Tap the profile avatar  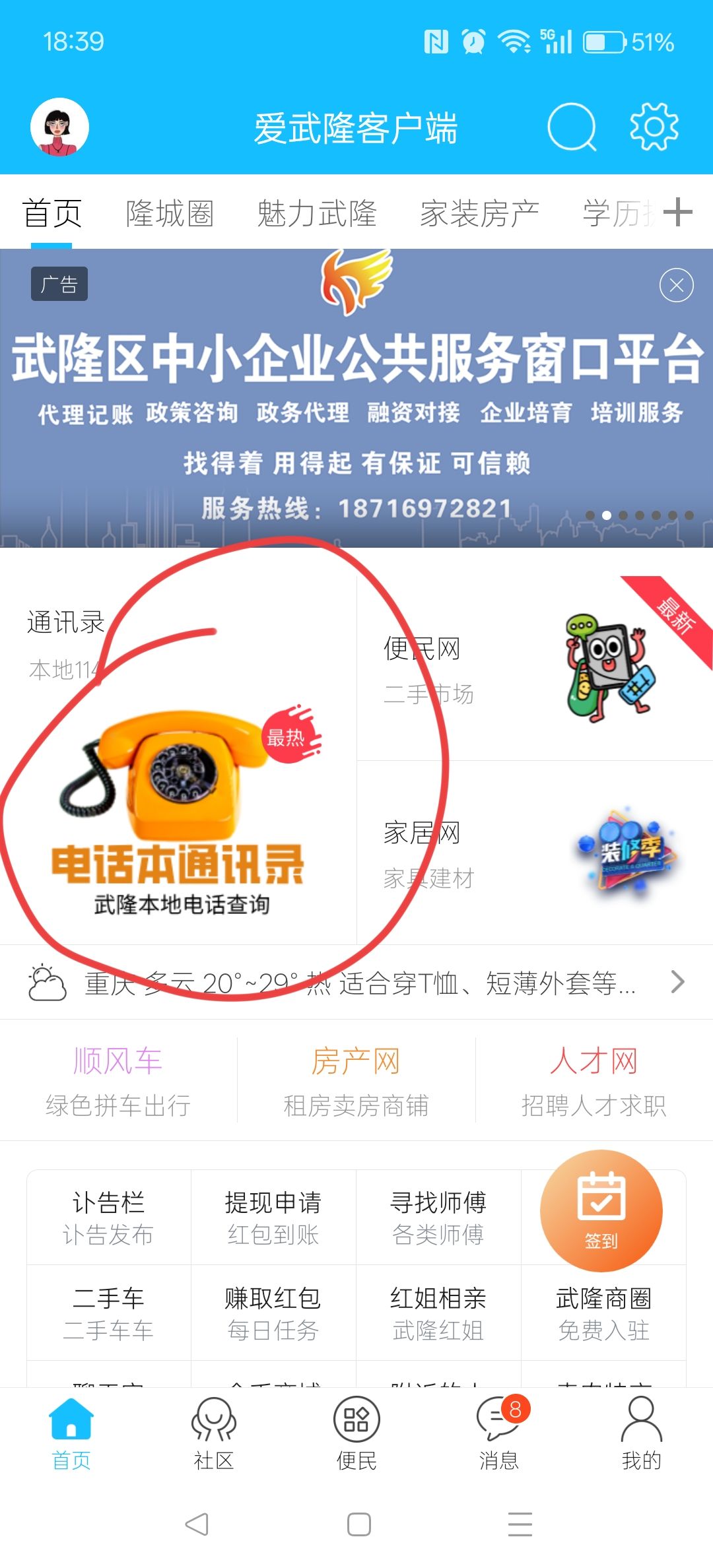click(59, 127)
